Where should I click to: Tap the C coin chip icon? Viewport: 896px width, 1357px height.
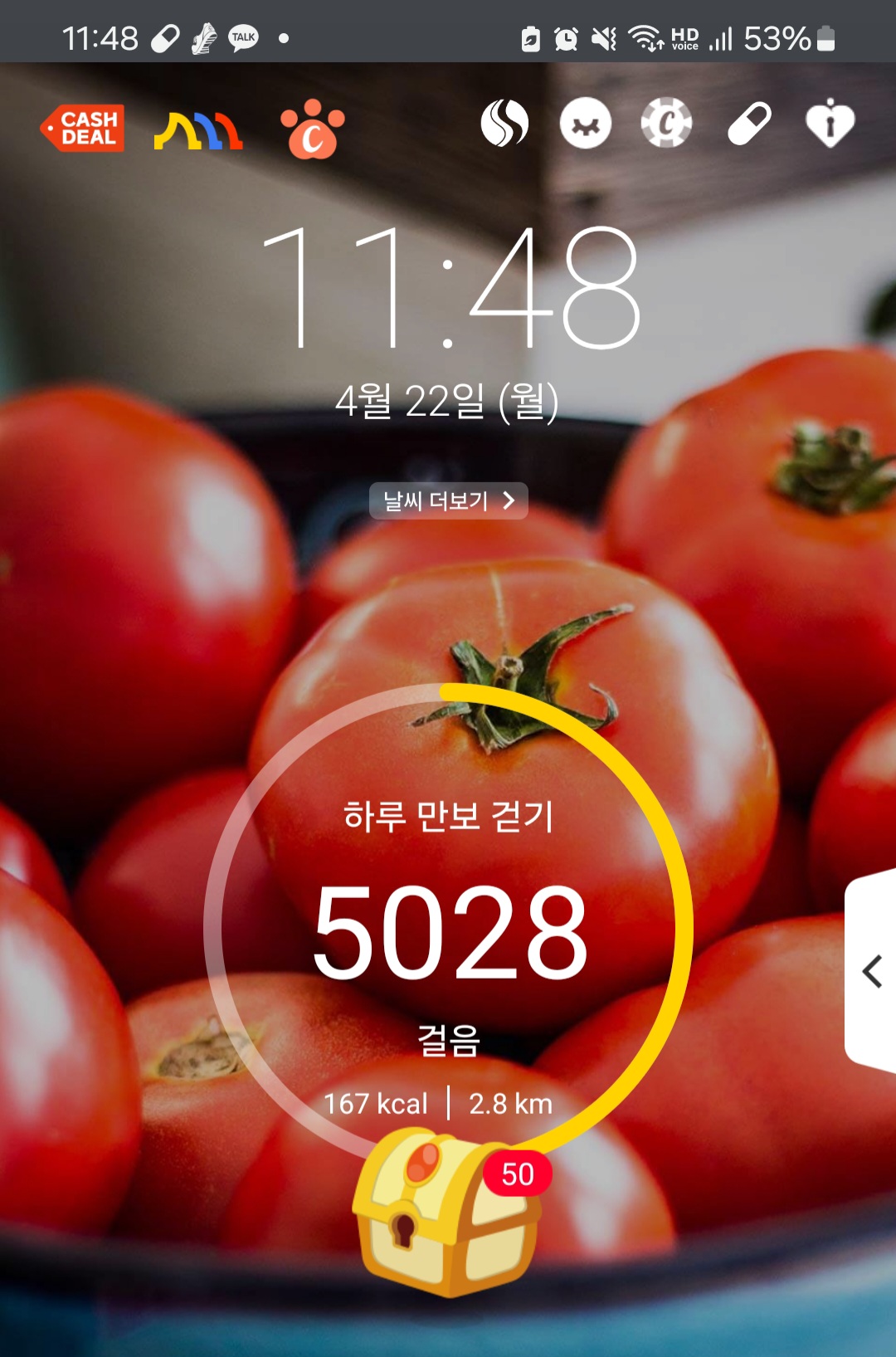(x=666, y=123)
